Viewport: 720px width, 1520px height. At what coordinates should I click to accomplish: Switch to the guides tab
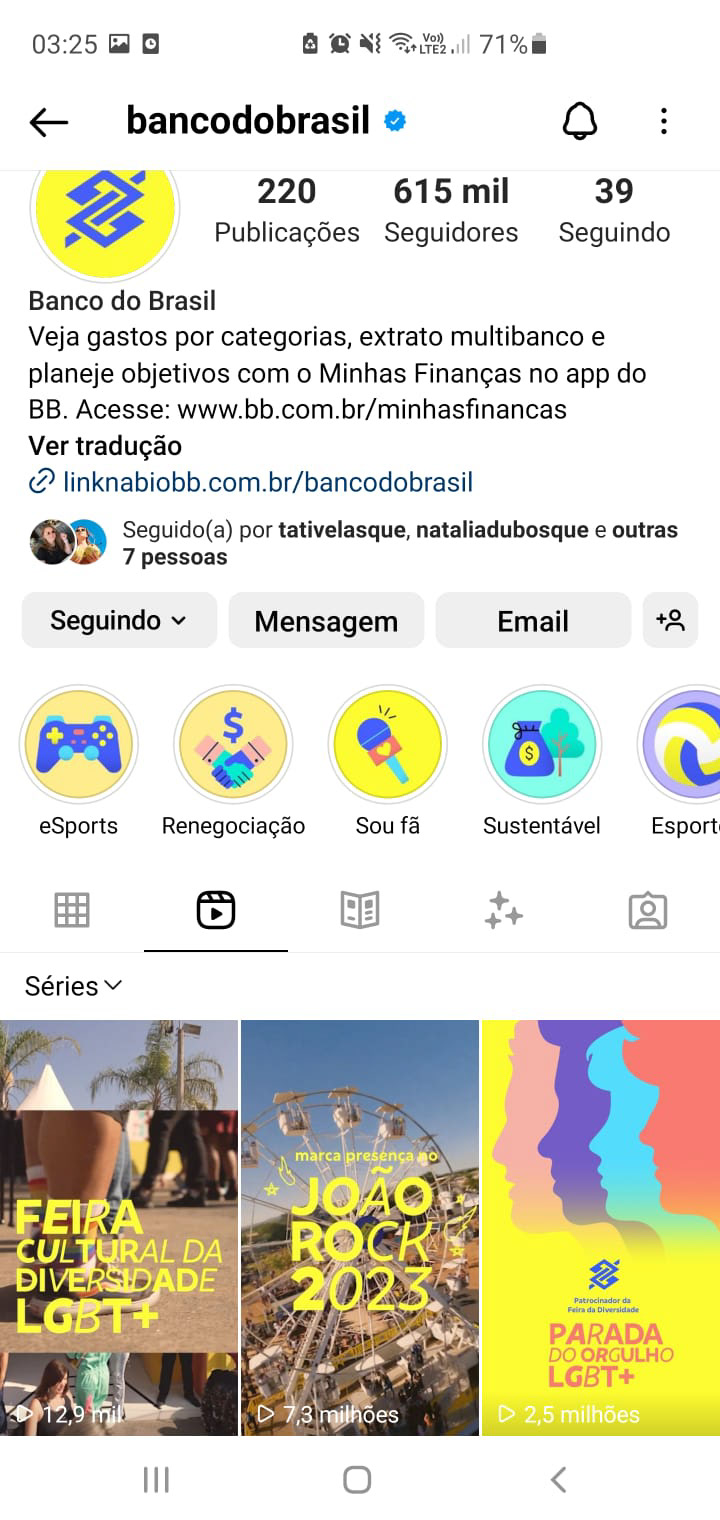pyautogui.click(x=360, y=911)
